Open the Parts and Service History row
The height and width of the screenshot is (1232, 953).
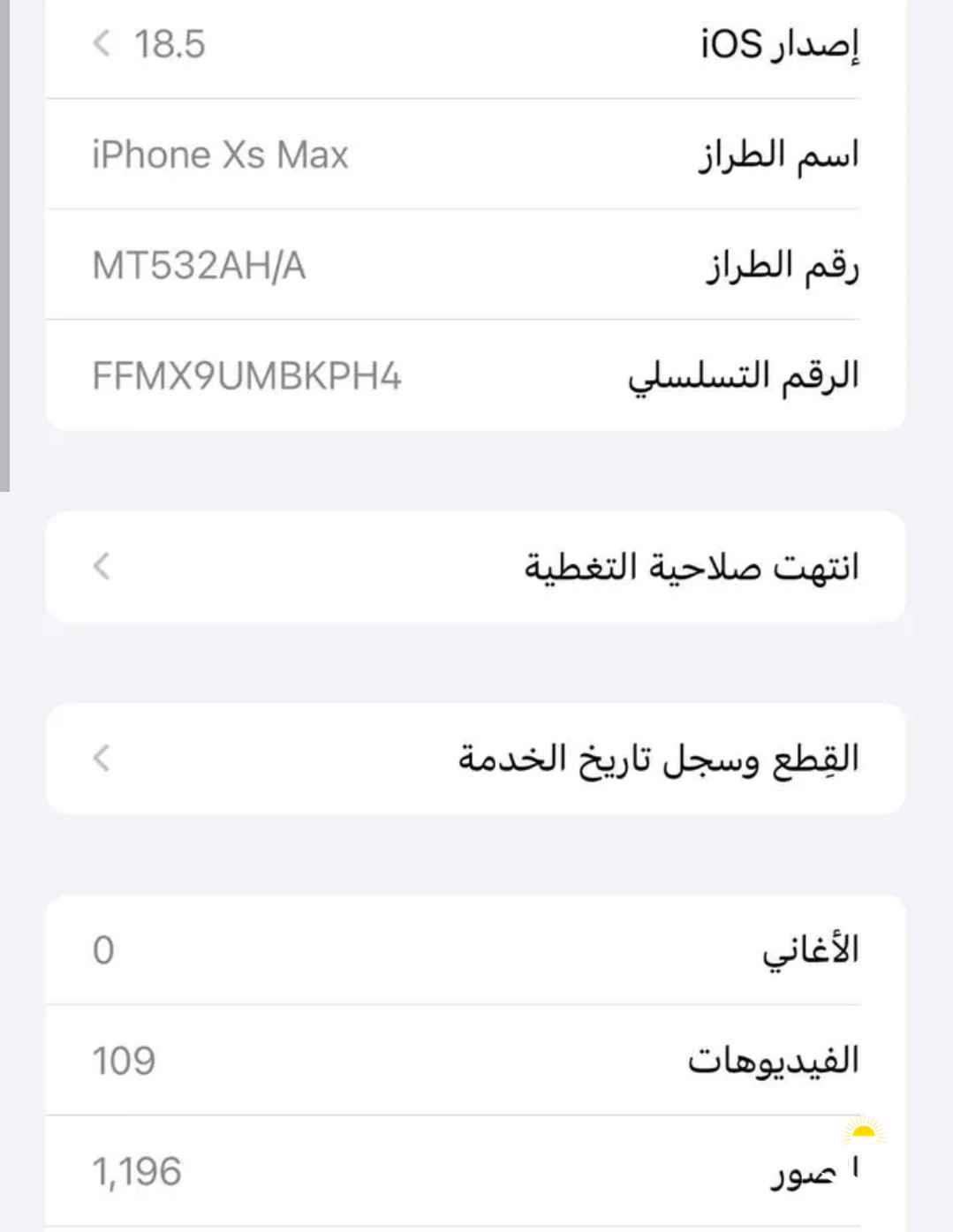[477, 758]
